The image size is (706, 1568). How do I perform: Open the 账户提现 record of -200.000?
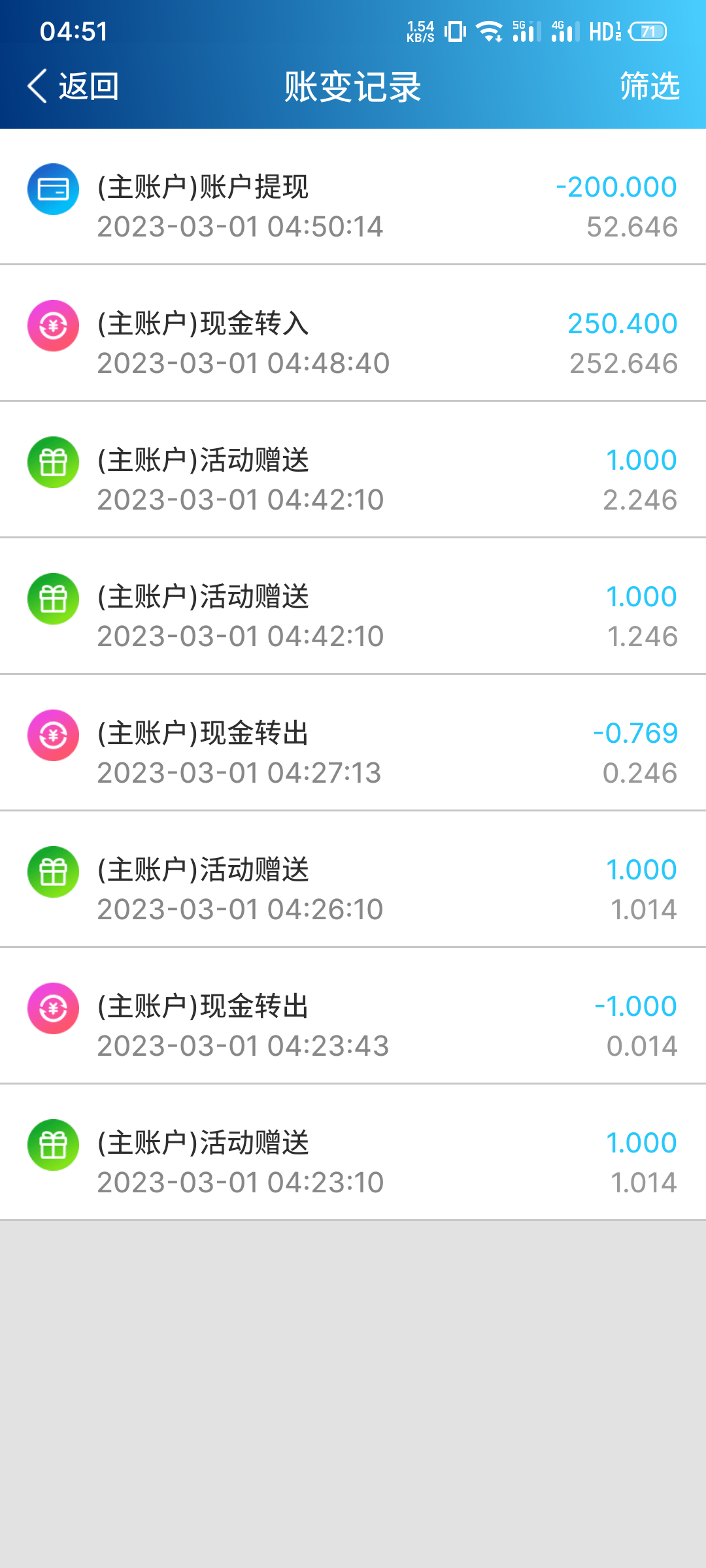pos(353,206)
